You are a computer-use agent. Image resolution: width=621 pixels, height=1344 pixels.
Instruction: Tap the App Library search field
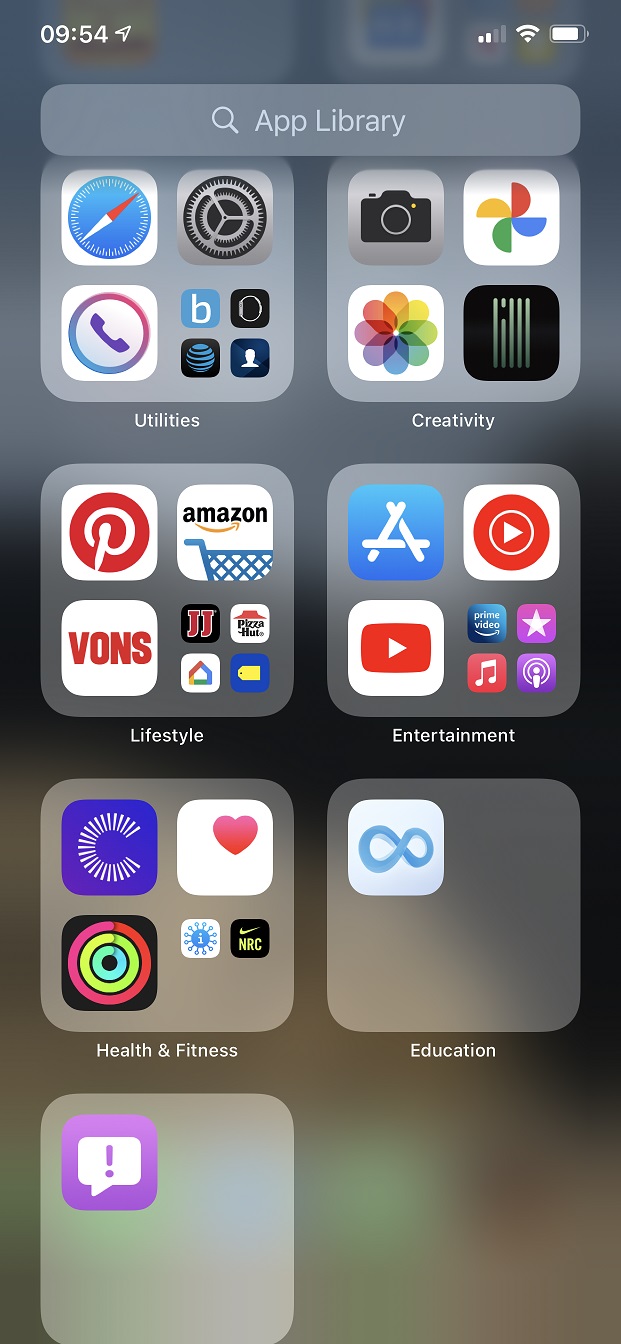(310, 120)
